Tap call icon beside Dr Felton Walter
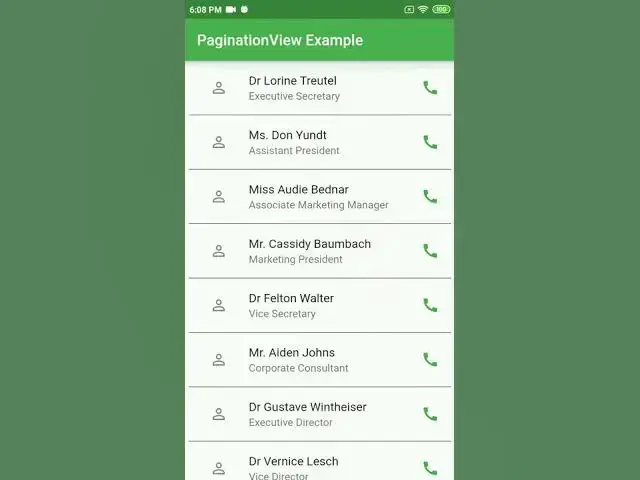Screen dimensions: 640x480 (430, 305)
